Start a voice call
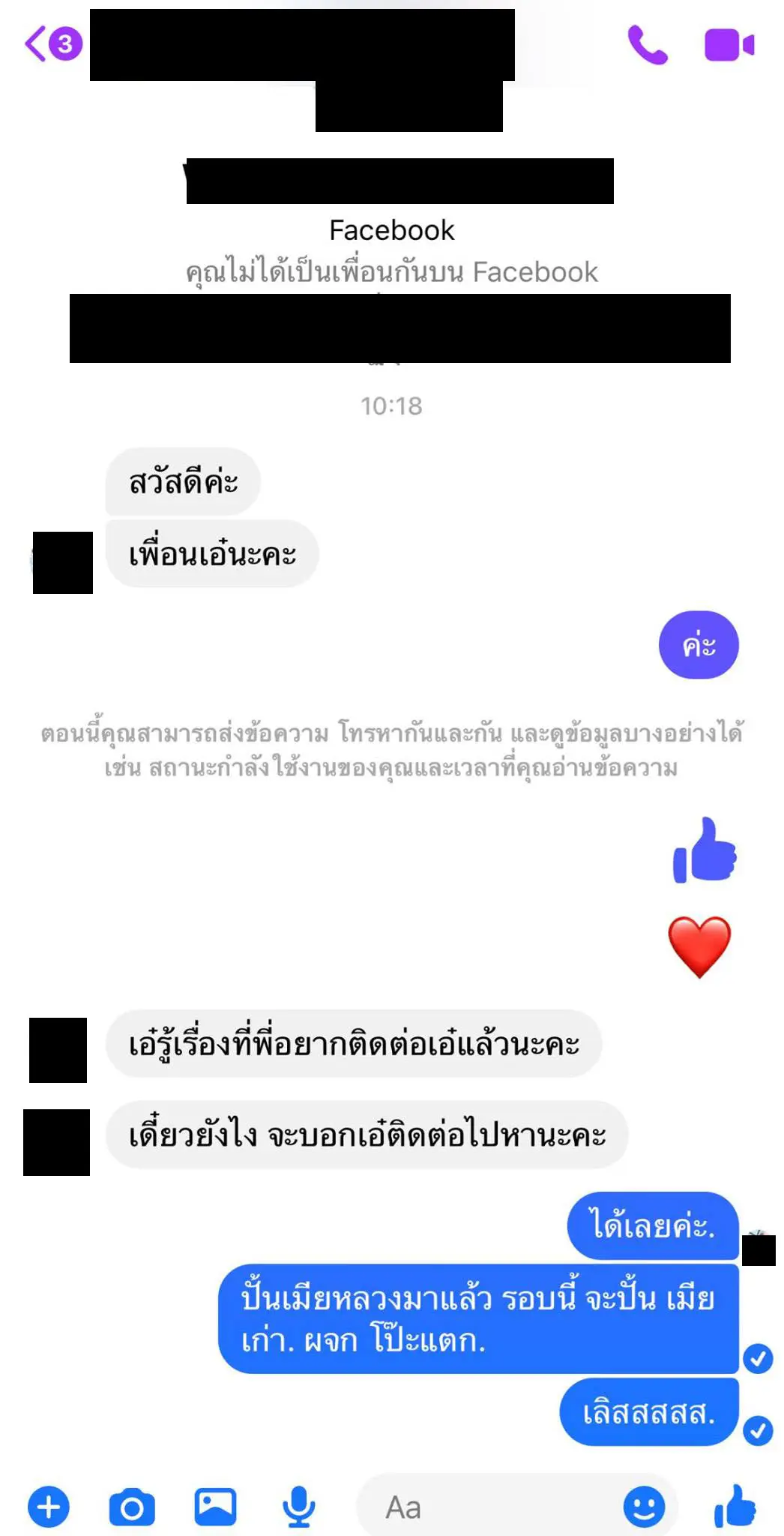The width and height of the screenshot is (784, 1536). pyautogui.click(x=648, y=45)
